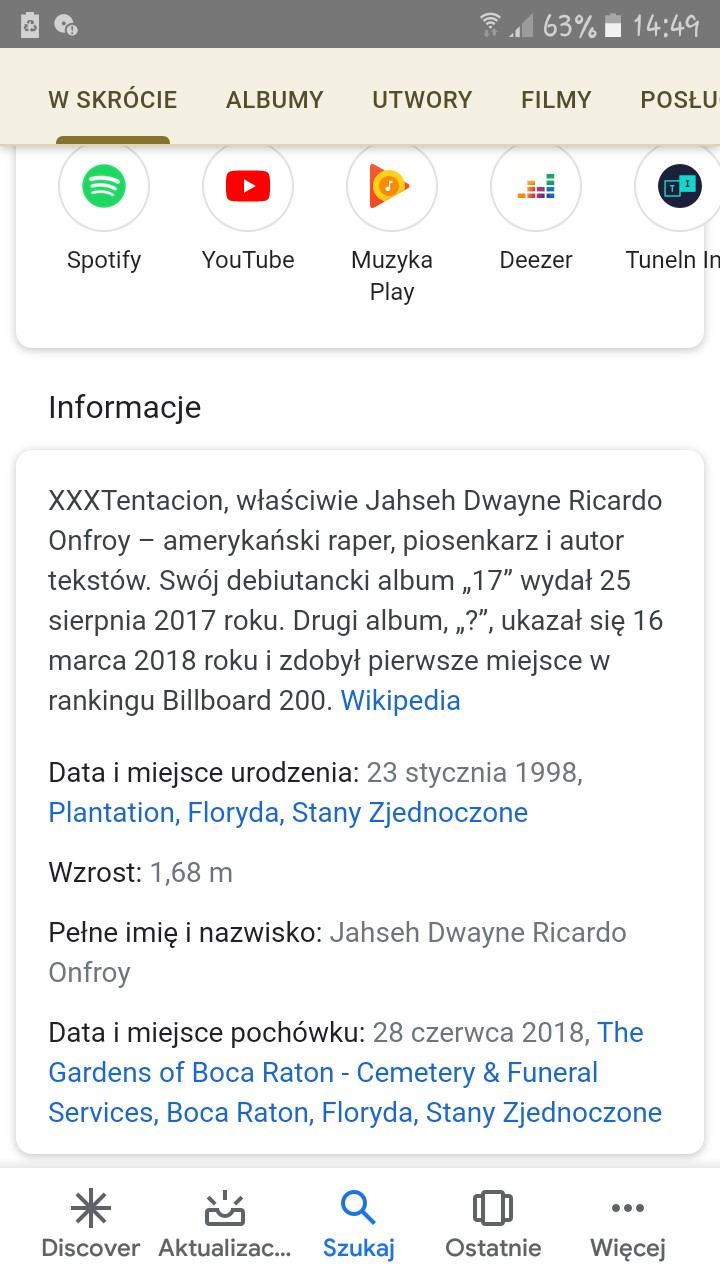Switch to the UTWORY tab

[422, 100]
